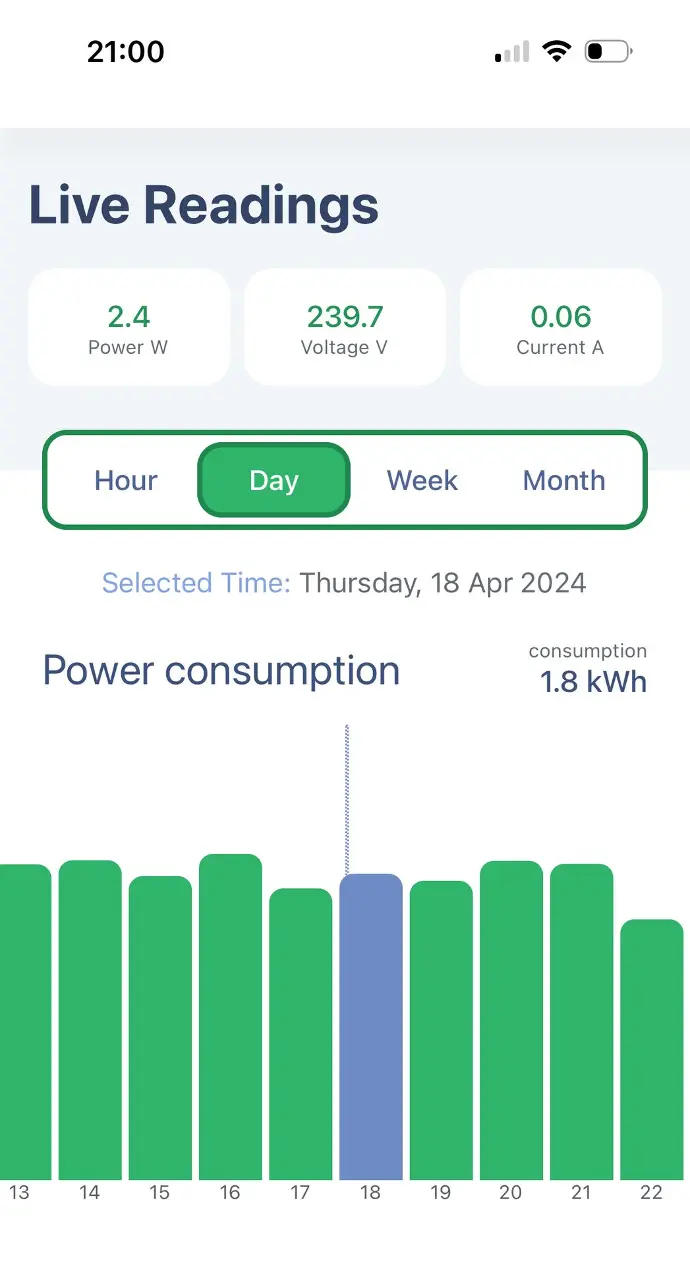Tap the highlighted bar for day 18
The height and width of the screenshot is (1265, 690).
(371, 1027)
